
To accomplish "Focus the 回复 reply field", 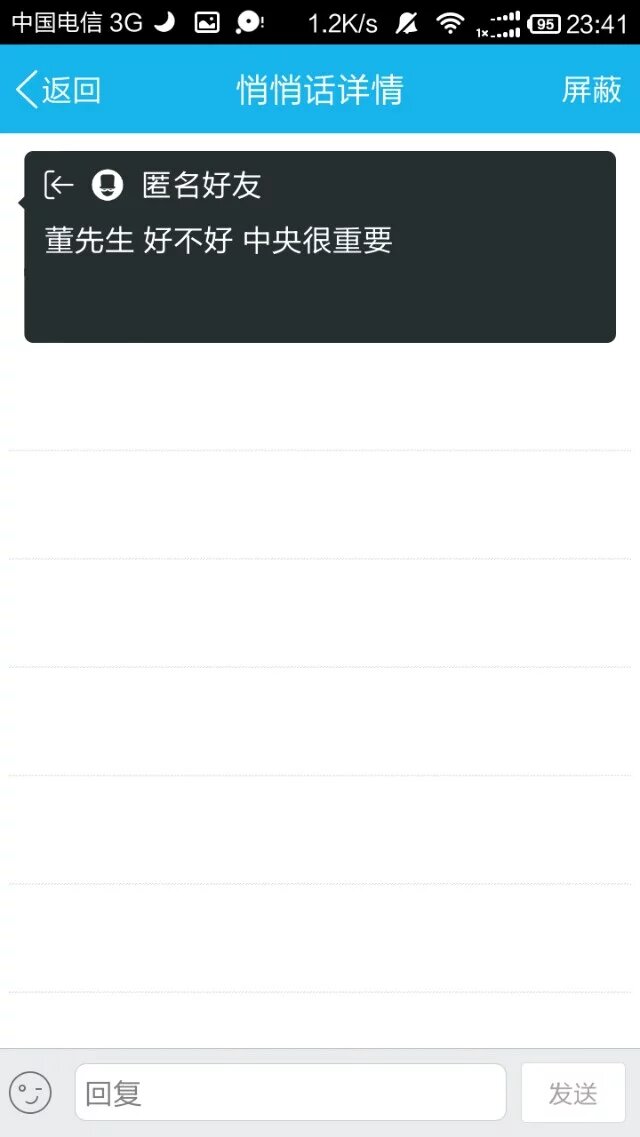I will pyautogui.click(x=290, y=1092).
